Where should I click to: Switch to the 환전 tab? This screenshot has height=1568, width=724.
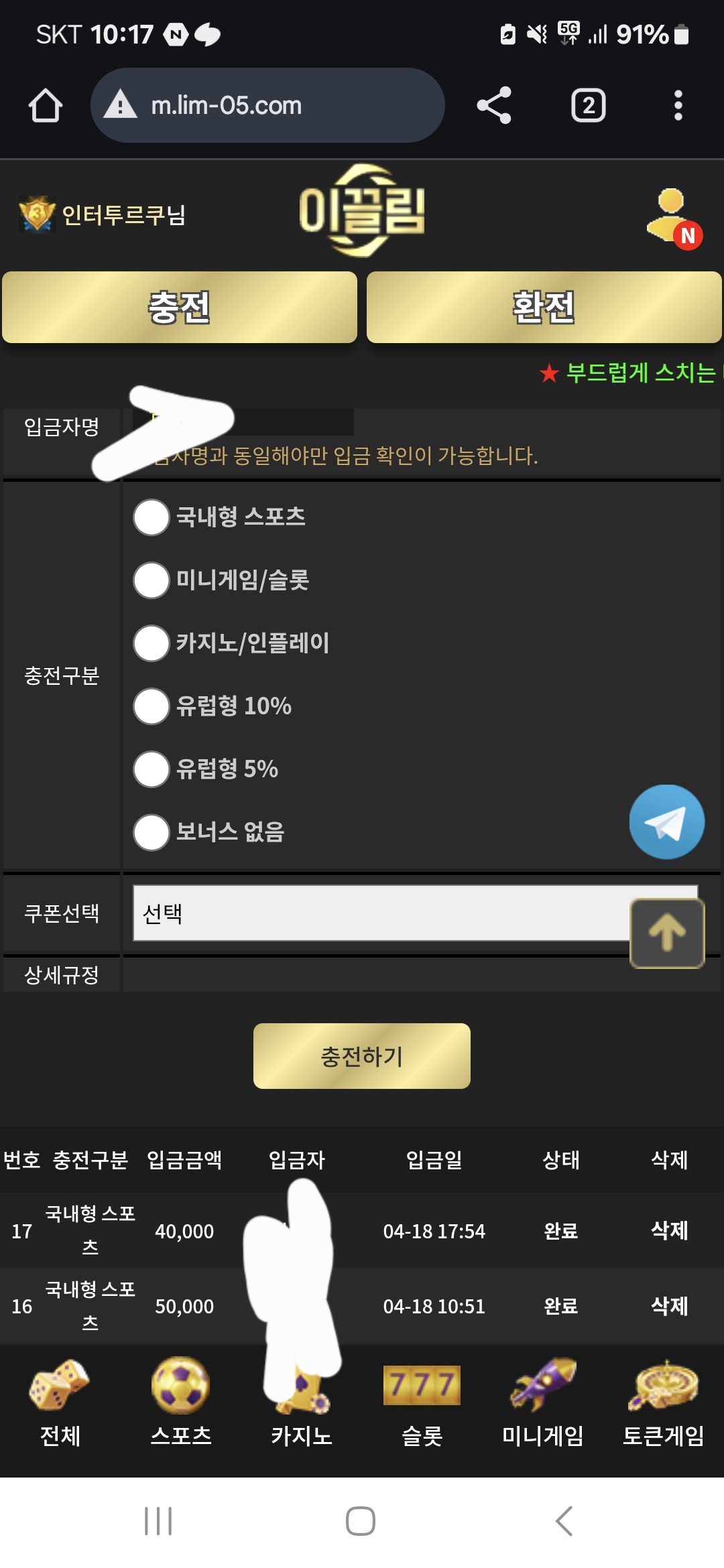coord(544,308)
